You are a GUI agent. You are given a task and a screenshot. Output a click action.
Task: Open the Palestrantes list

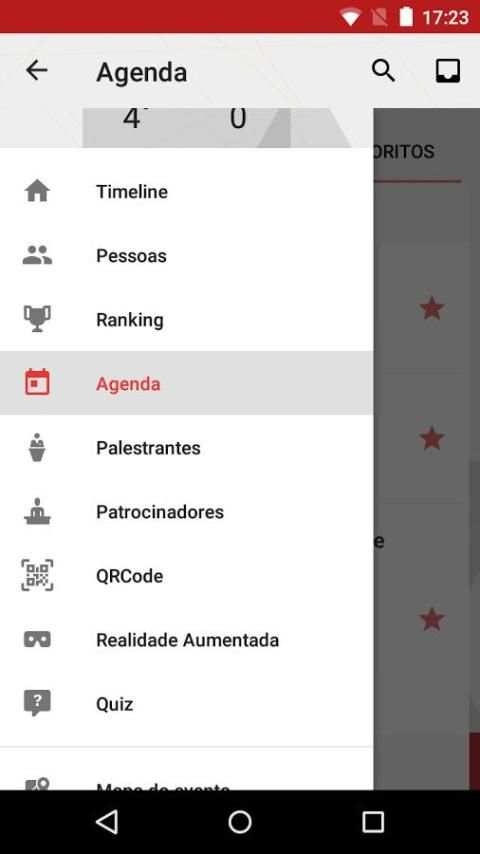tap(186, 448)
